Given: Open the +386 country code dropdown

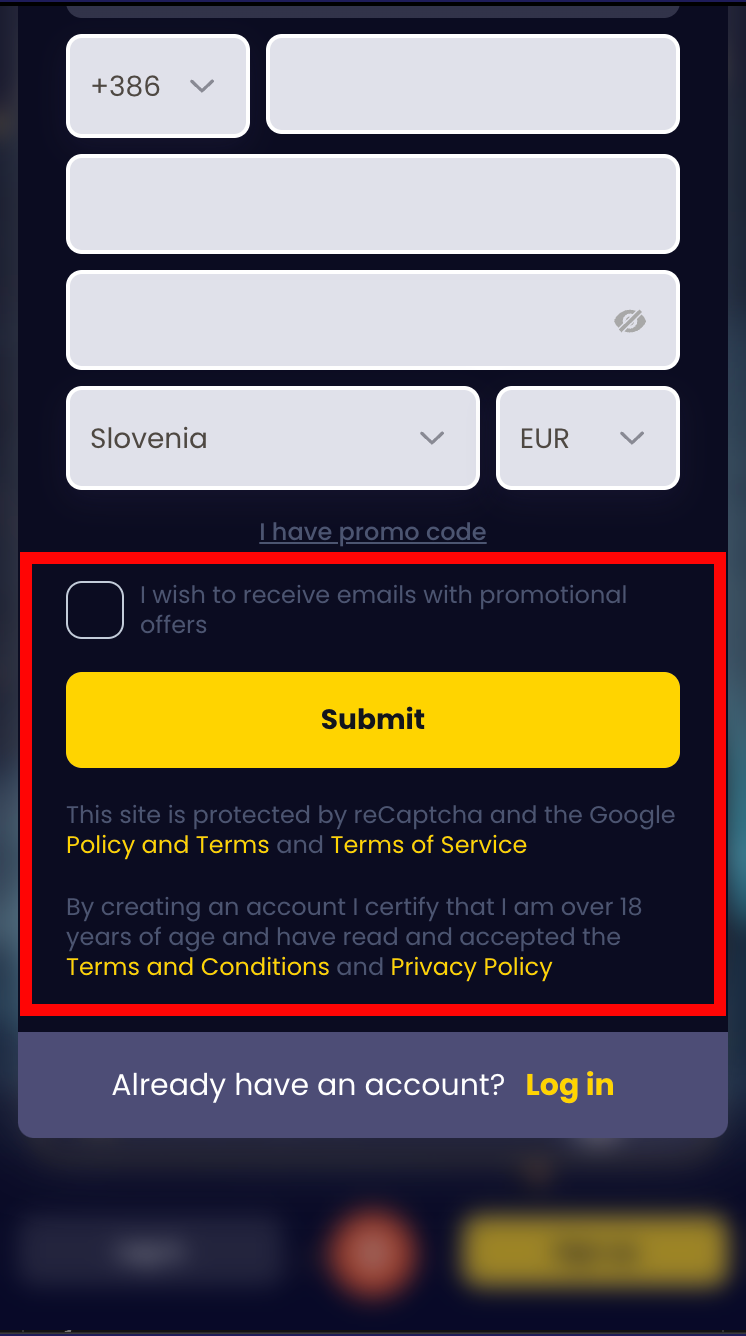Looking at the screenshot, I should point(157,86).
